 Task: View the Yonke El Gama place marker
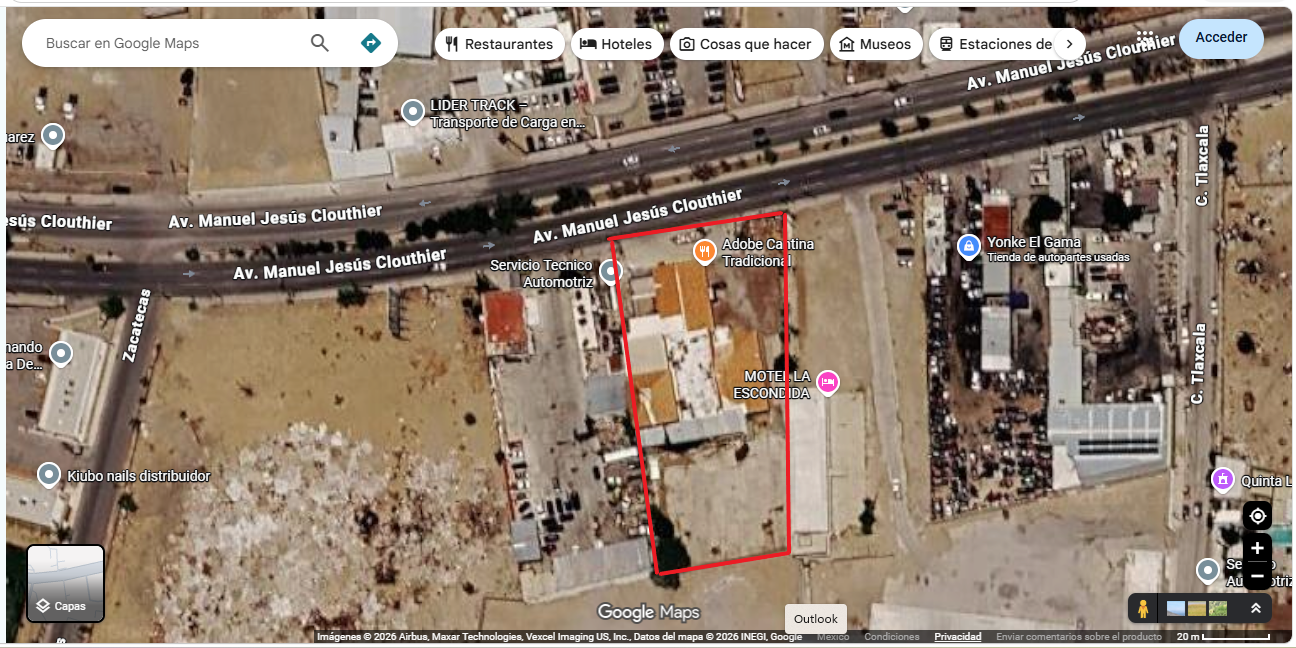point(968,246)
